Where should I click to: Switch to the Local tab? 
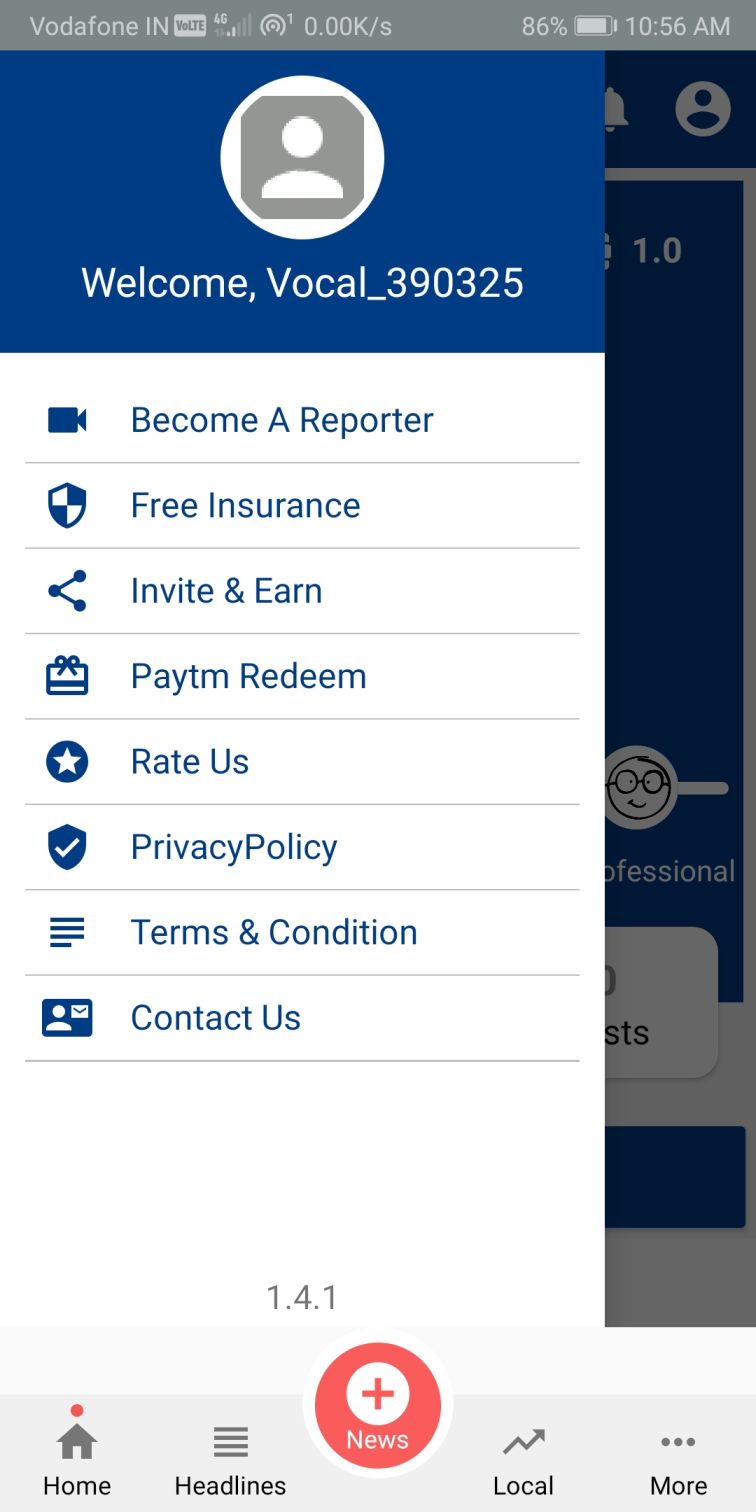[523, 1458]
